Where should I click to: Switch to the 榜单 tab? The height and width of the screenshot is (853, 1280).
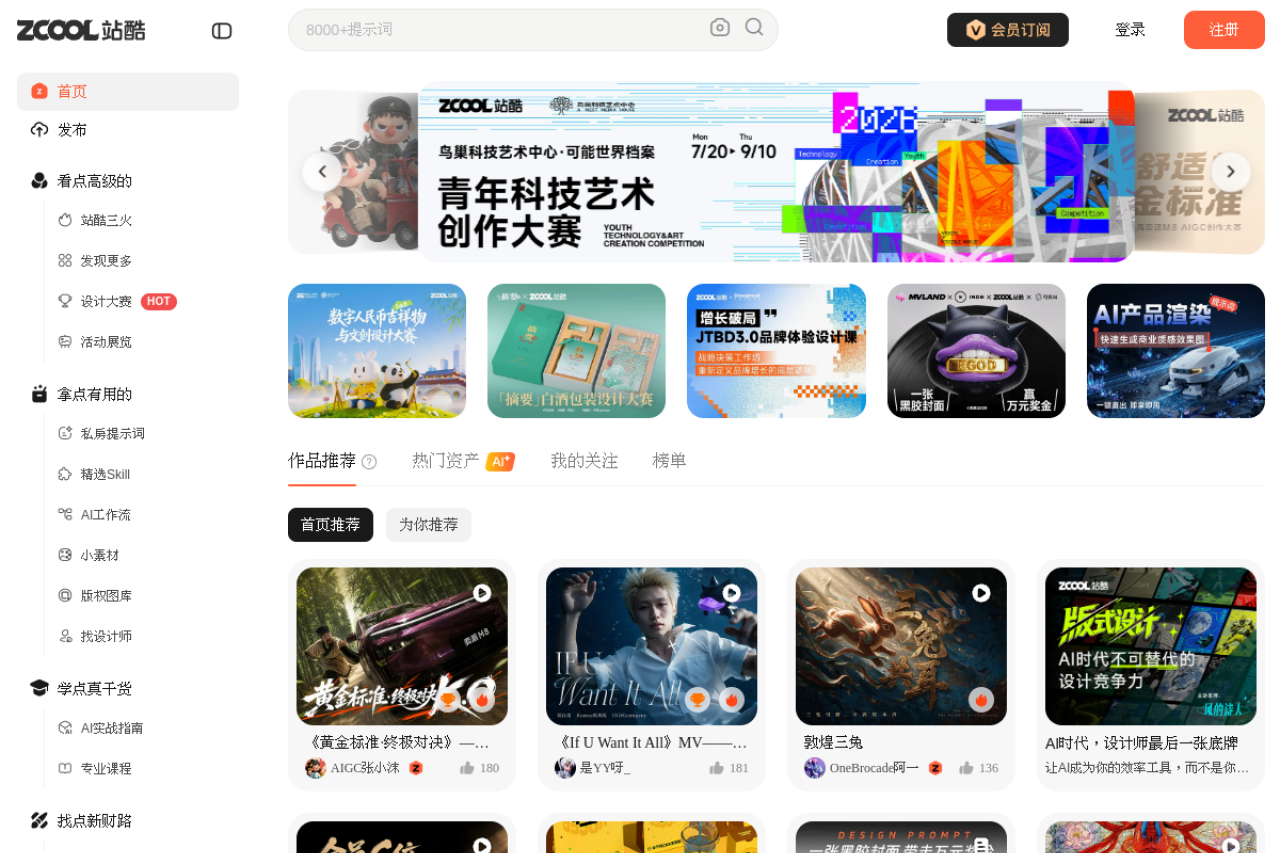click(669, 461)
